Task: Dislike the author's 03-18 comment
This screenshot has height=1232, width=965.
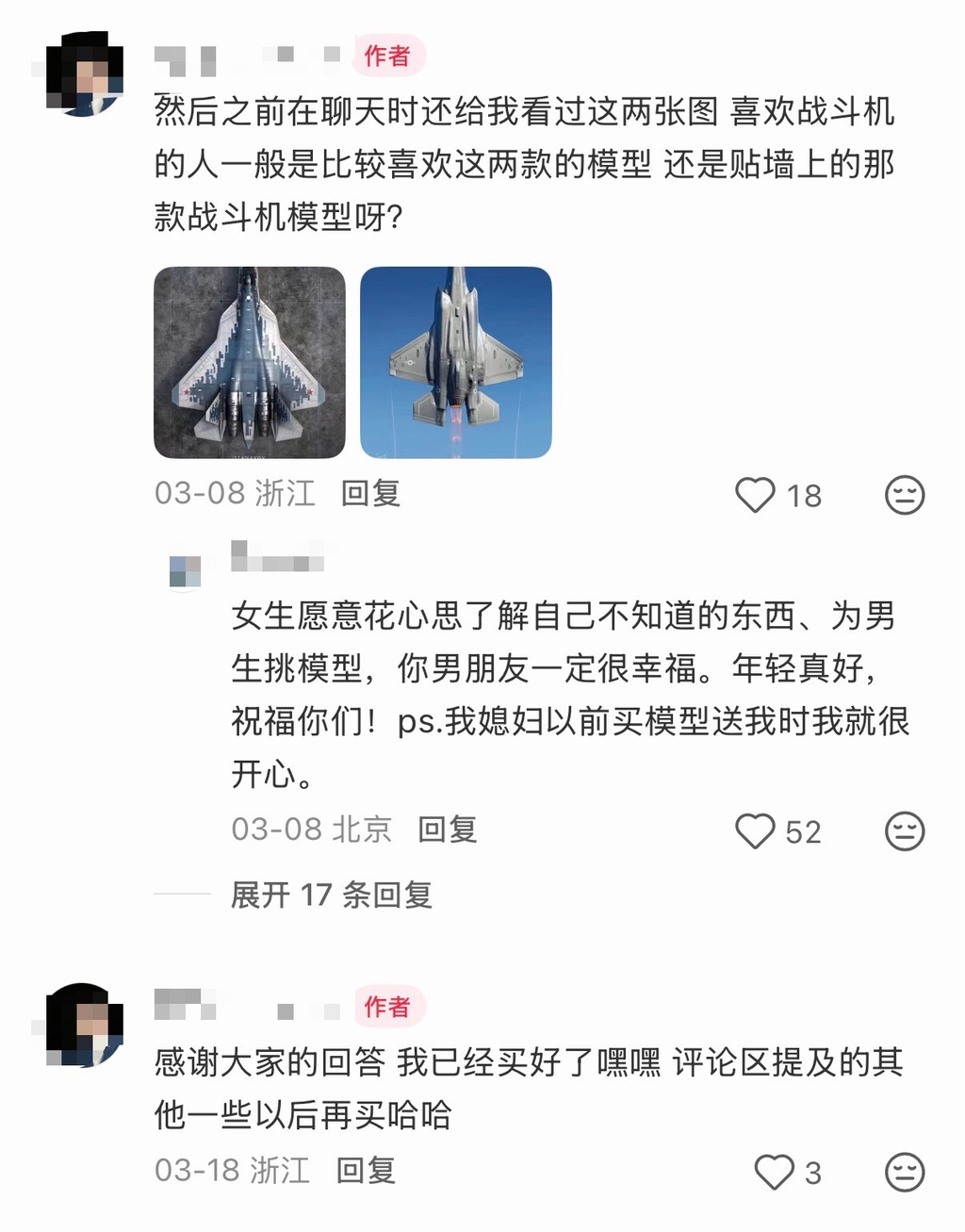Action: [x=904, y=1172]
